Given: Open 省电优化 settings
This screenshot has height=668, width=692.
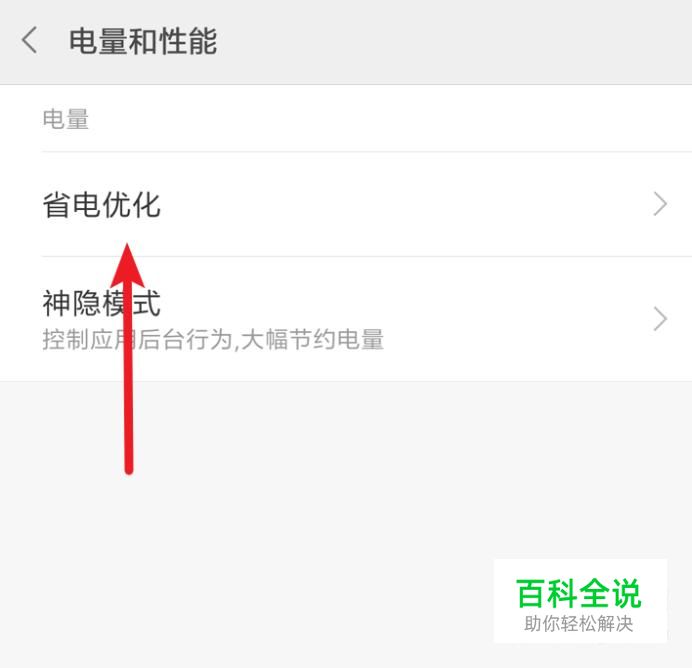Looking at the screenshot, I should pos(346,205).
